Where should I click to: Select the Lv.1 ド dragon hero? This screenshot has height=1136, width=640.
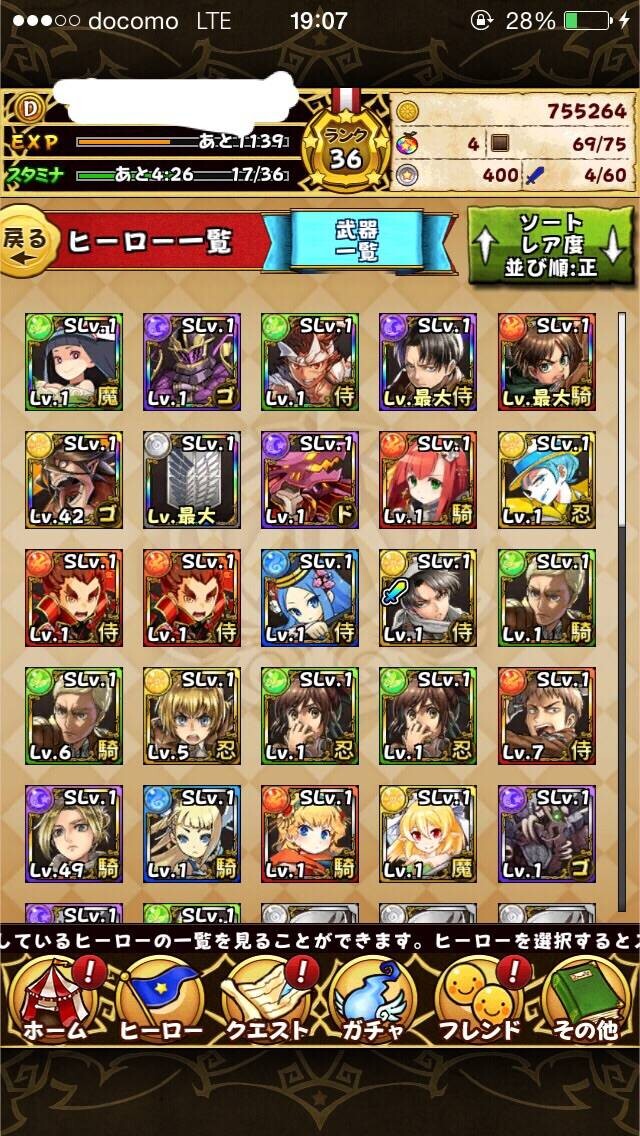pos(310,480)
